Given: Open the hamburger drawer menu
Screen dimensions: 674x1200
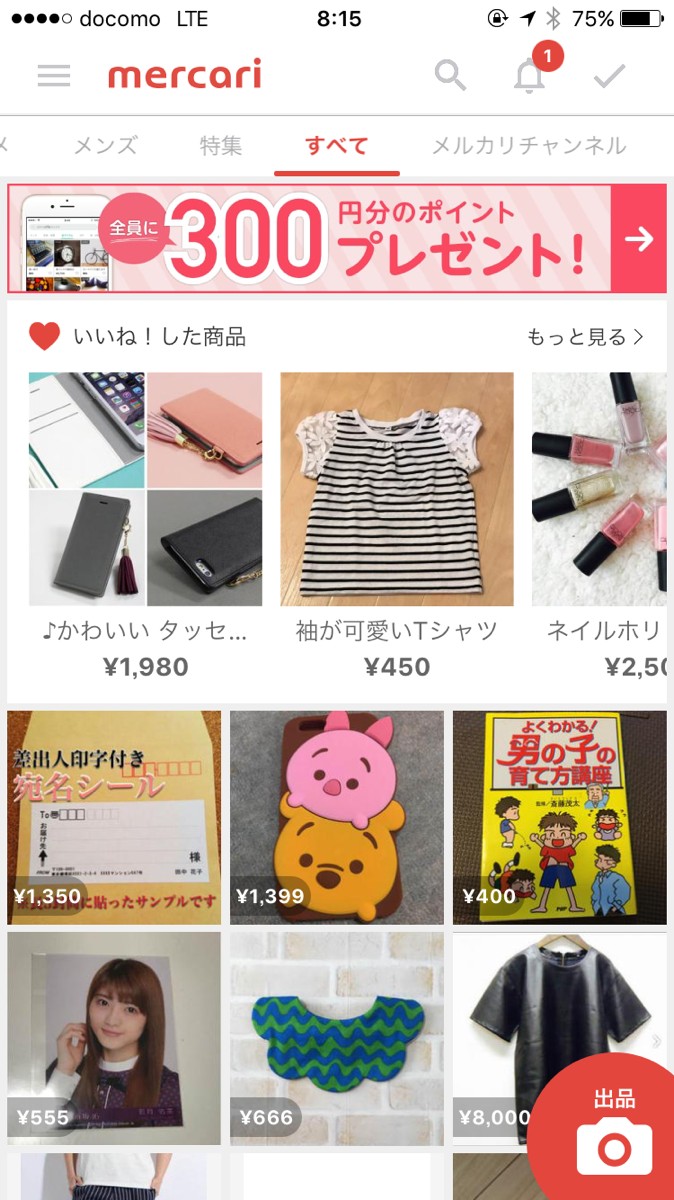Looking at the screenshot, I should [x=54, y=76].
